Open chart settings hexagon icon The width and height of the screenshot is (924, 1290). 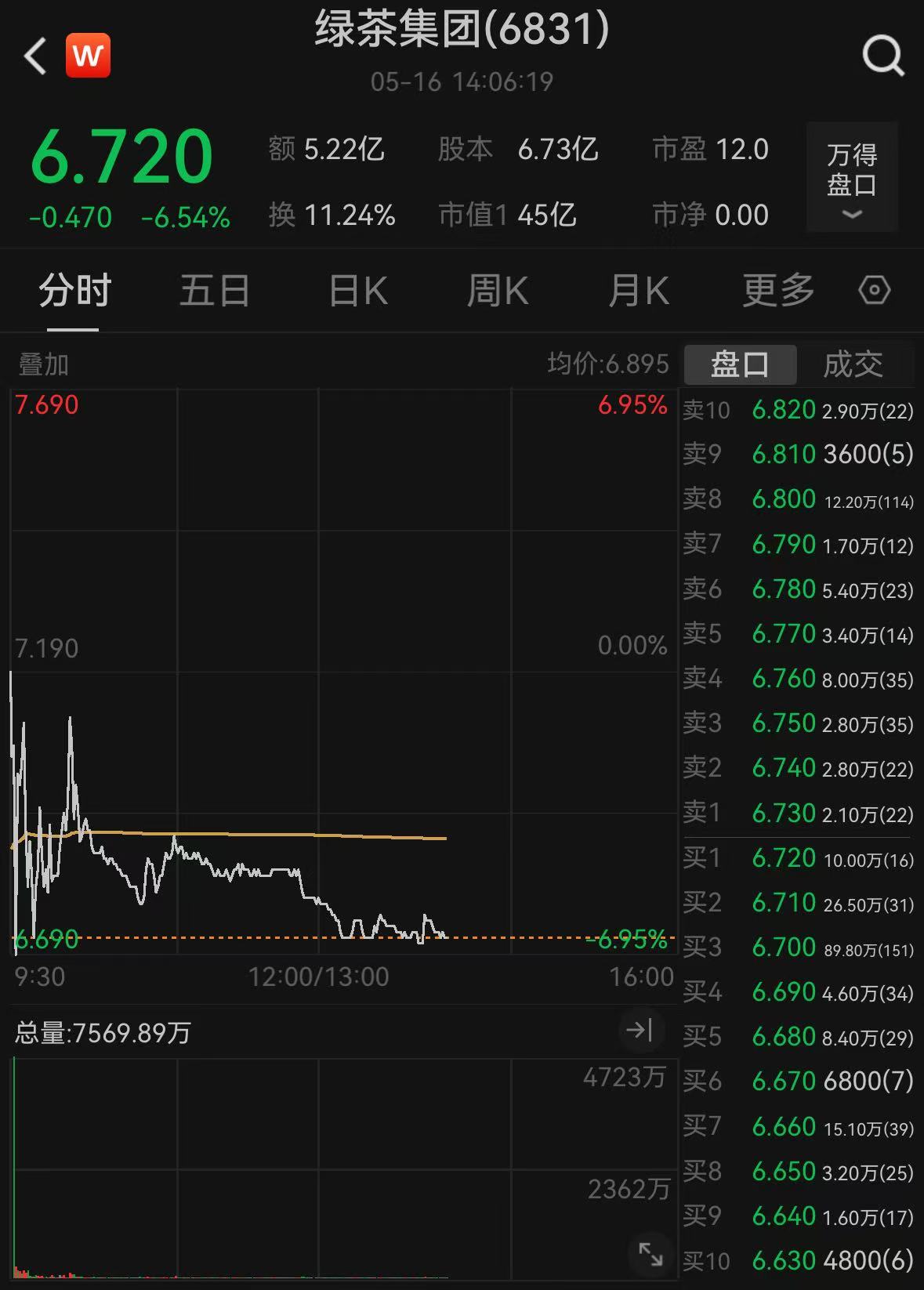pos(874,291)
